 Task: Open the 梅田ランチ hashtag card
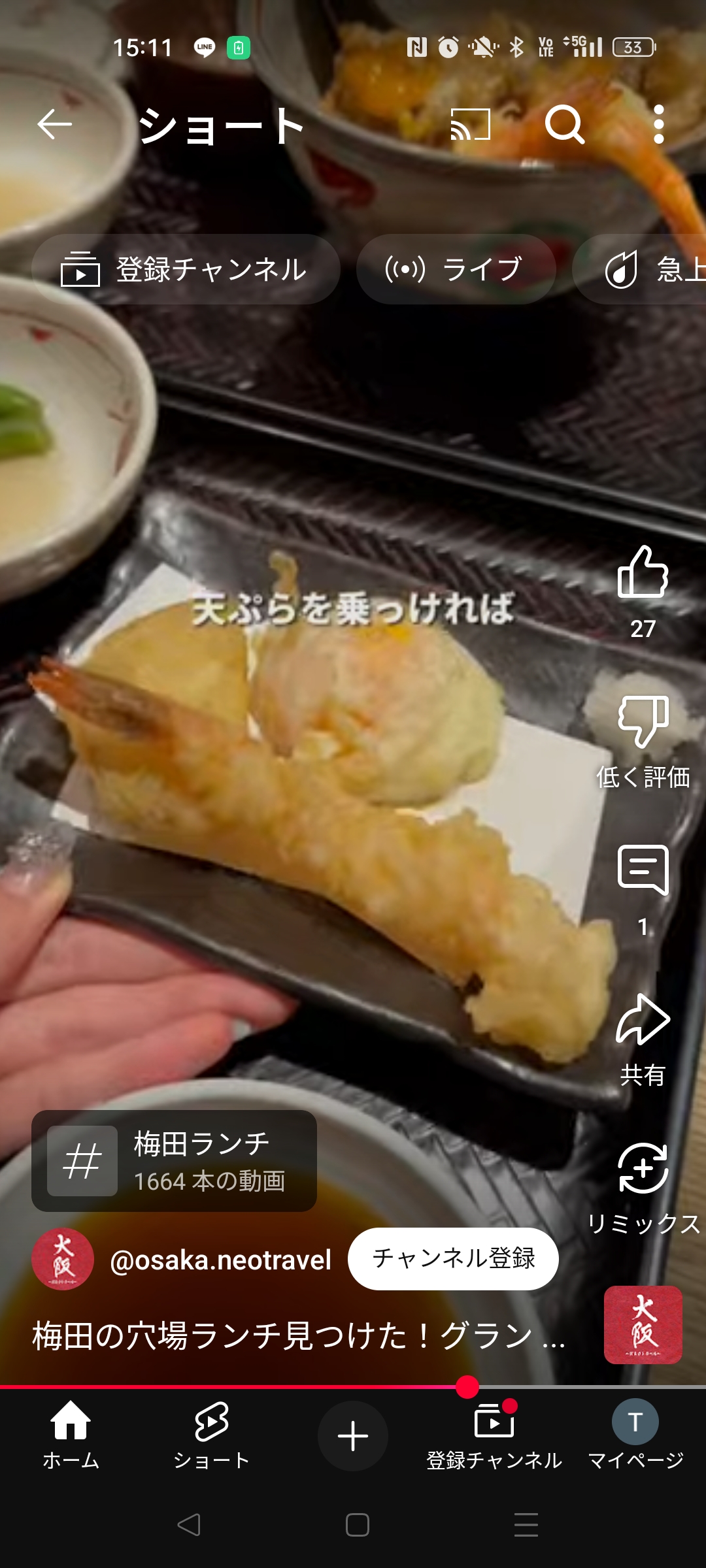[174, 1161]
